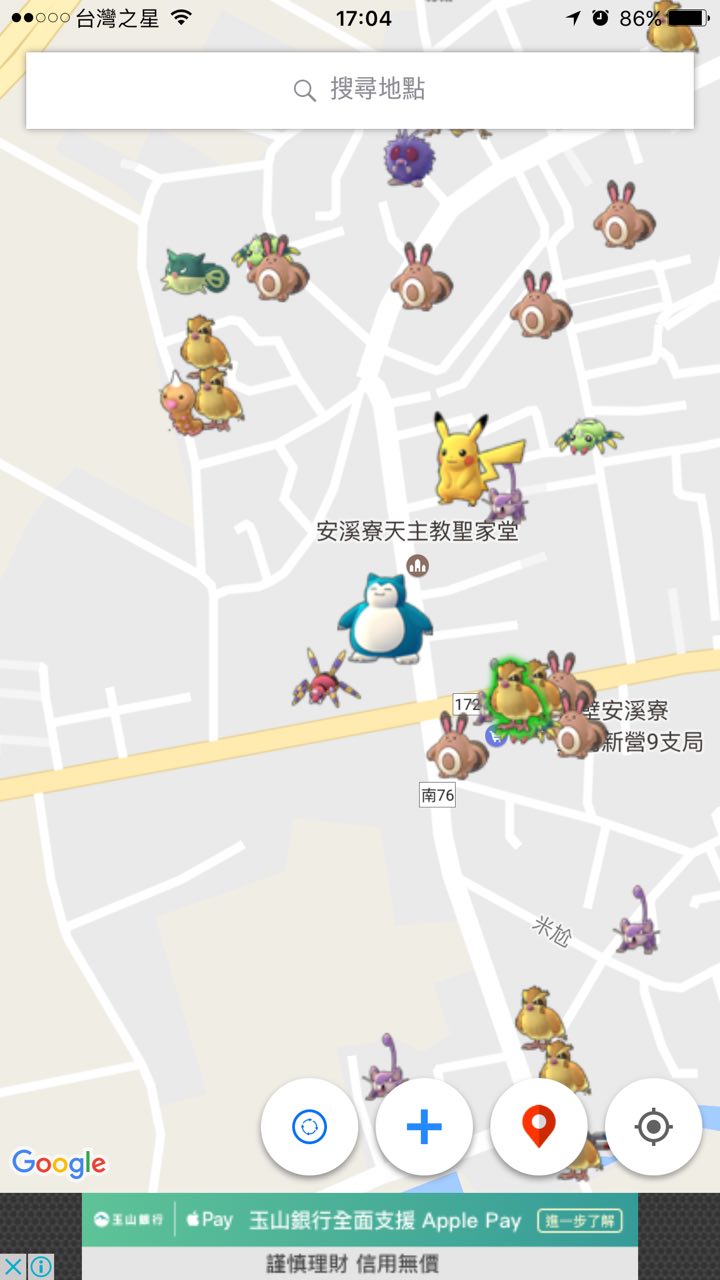Image resolution: width=720 pixels, height=1280 pixels.
Task: Open the ad info icon
Action: pyautogui.click(x=41, y=1267)
